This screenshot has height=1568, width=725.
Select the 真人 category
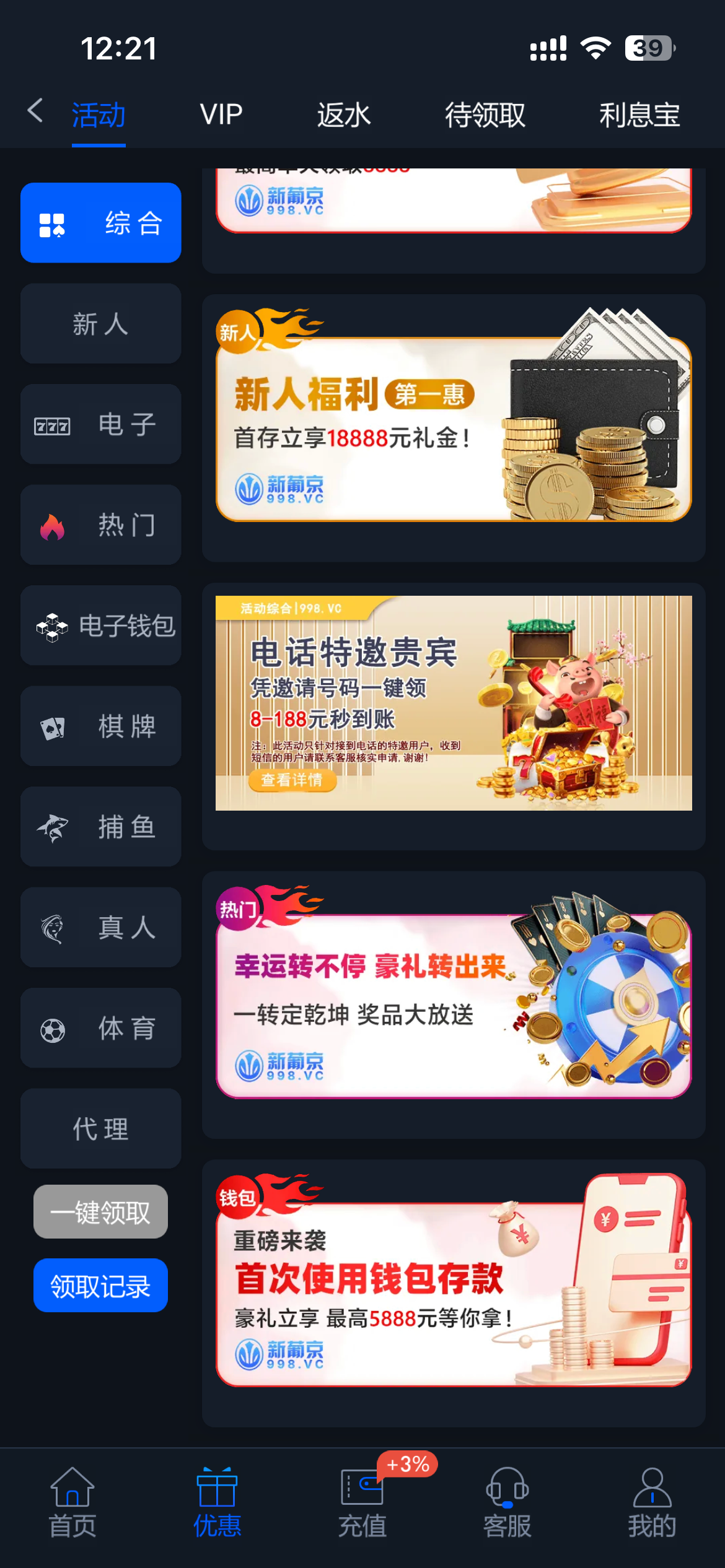(100, 928)
